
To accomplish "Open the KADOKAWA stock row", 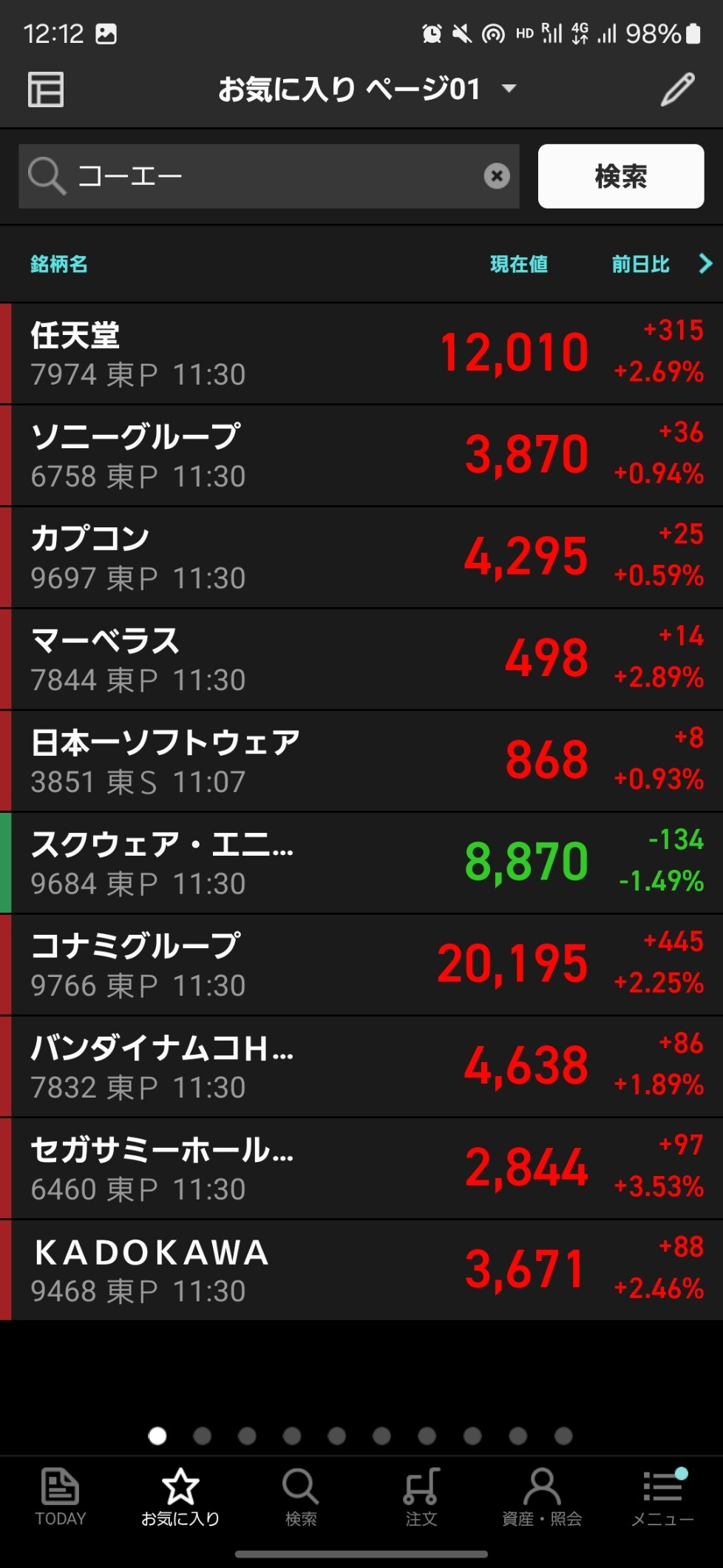I will click(x=361, y=1271).
